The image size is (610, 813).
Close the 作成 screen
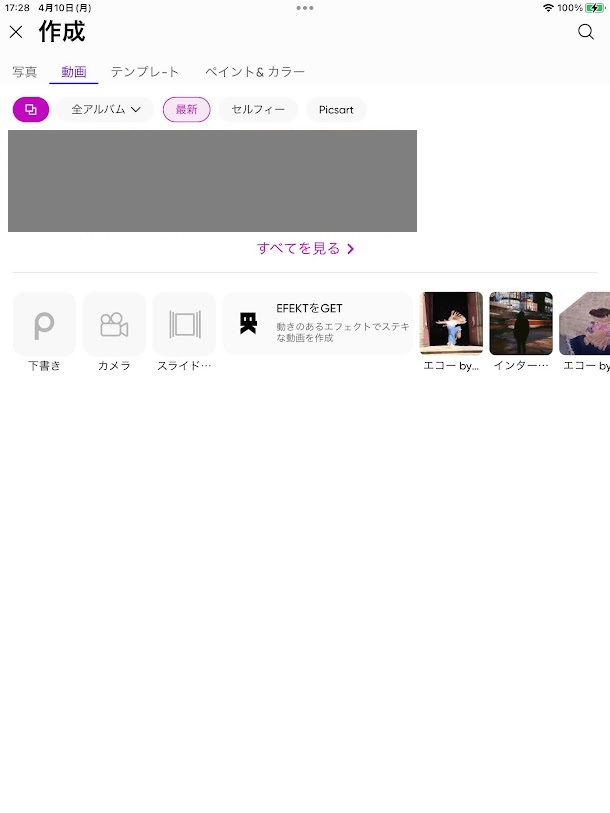tap(16, 32)
